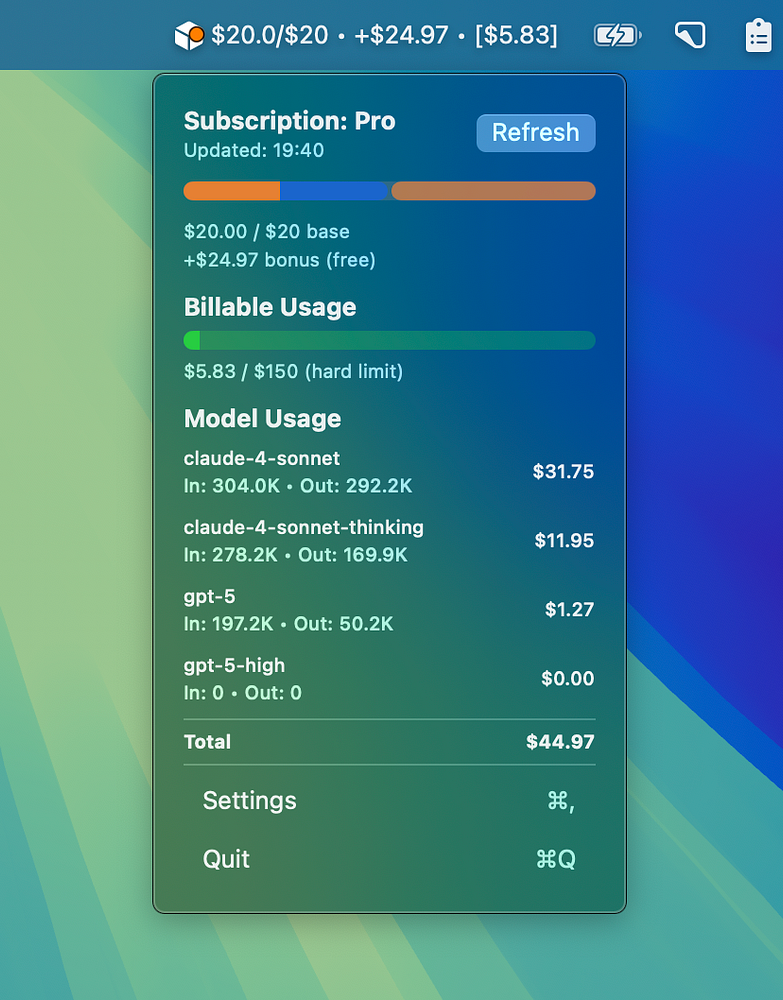Click the Refresh button
This screenshot has height=1000, width=783.
pyautogui.click(x=535, y=133)
